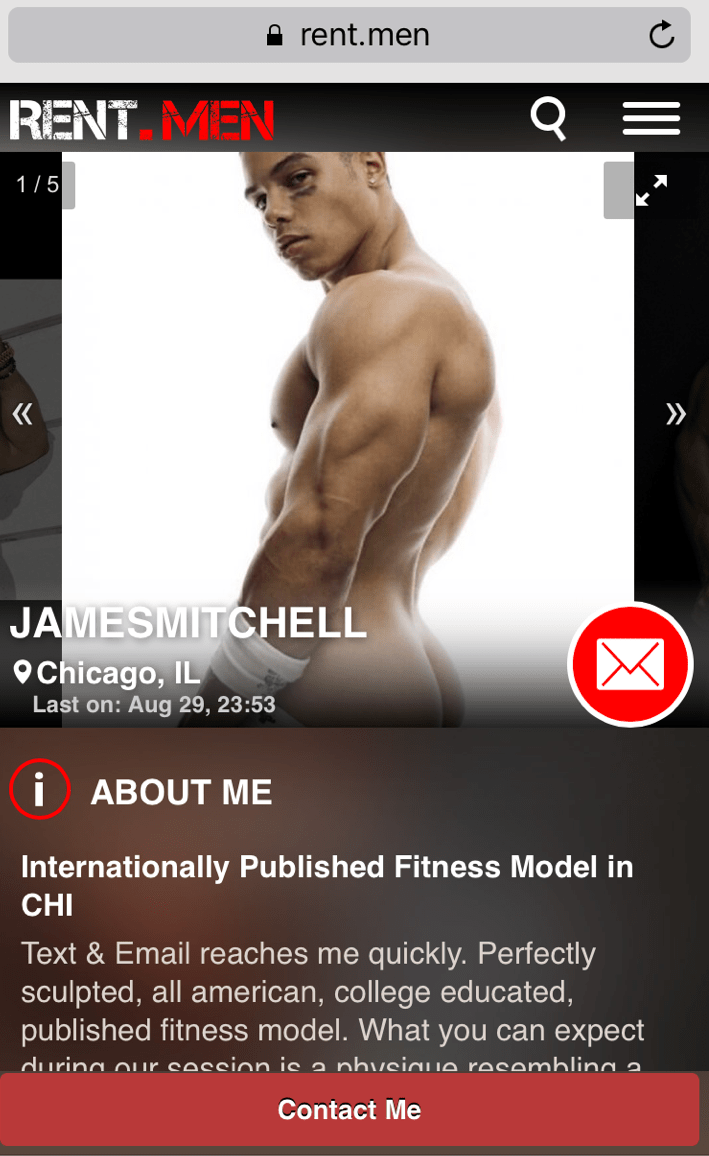The height and width of the screenshot is (1156, 709).
Task: Go to the RENT.MEN homepage logo
Action: tap(142, 121)
